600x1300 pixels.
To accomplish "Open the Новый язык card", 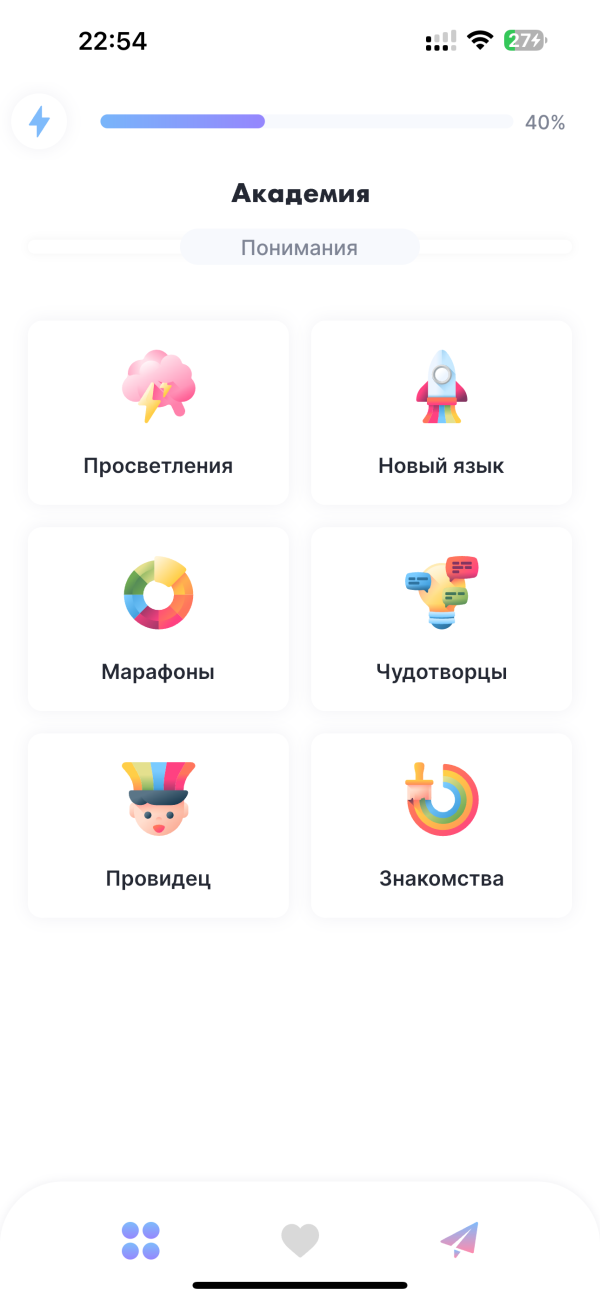I will (x=441, y=413).
